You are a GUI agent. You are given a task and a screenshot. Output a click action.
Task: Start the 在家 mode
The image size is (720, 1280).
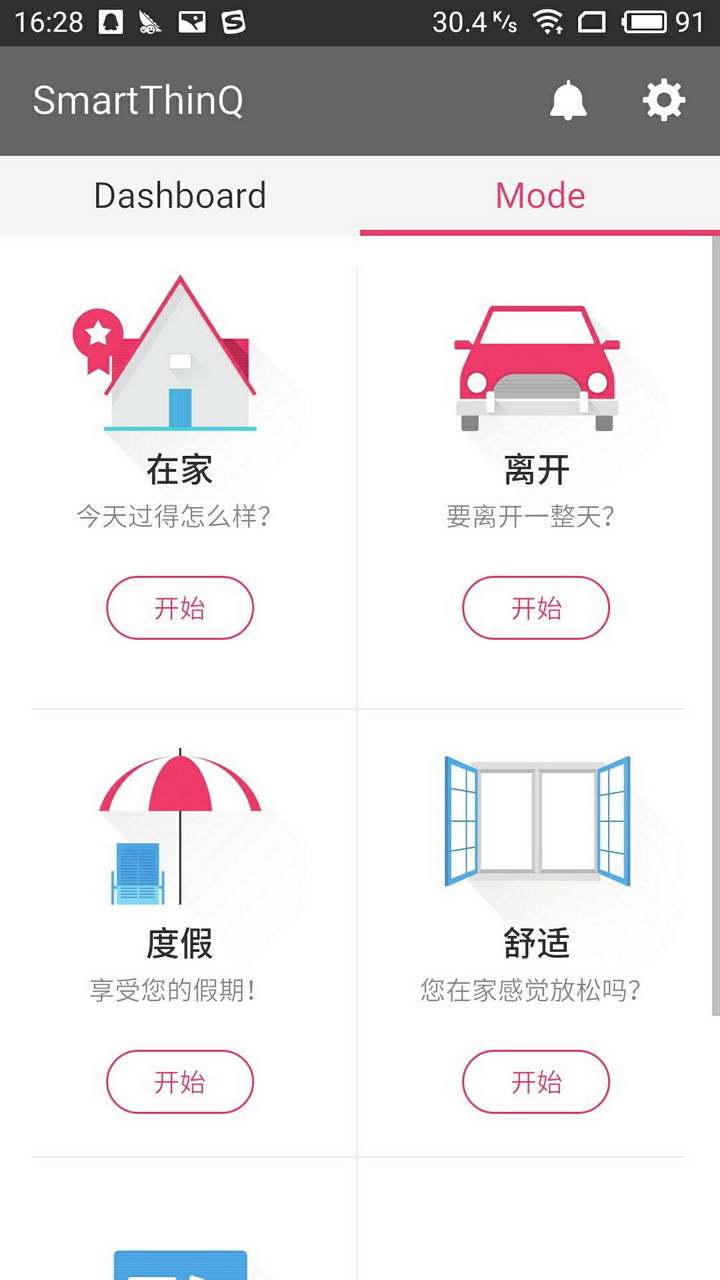[x=180, y=608]
